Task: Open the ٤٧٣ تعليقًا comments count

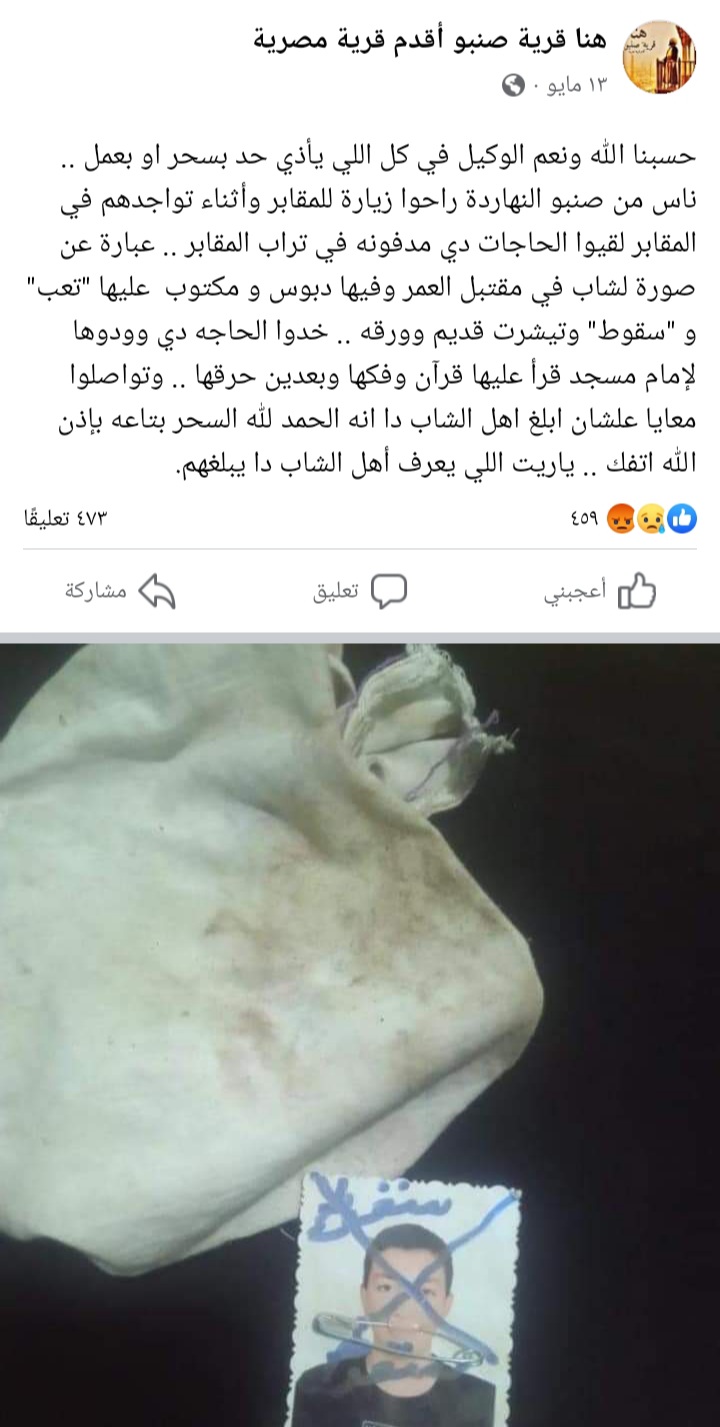Action: coord(64,519)
